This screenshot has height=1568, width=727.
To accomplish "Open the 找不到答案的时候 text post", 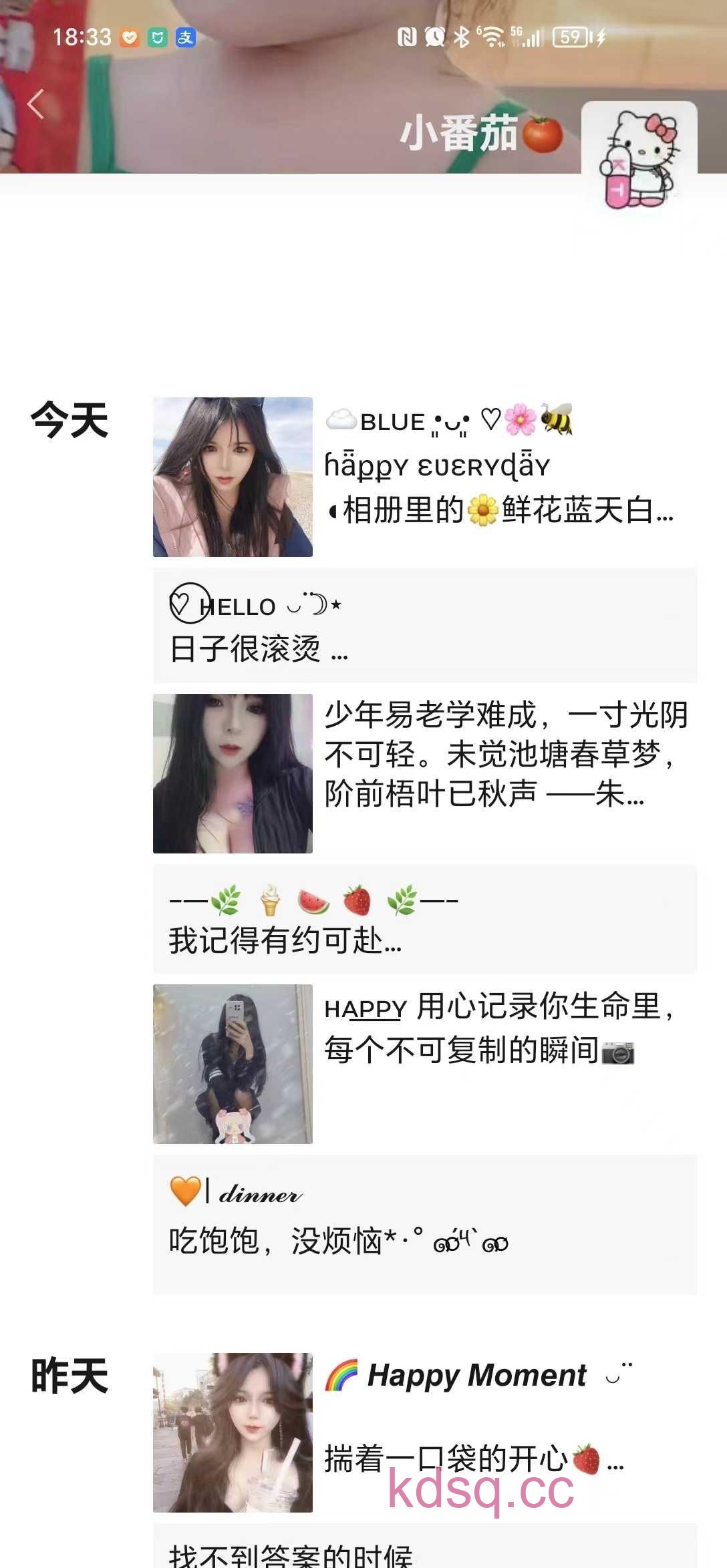I will [x=425, y=1552].
